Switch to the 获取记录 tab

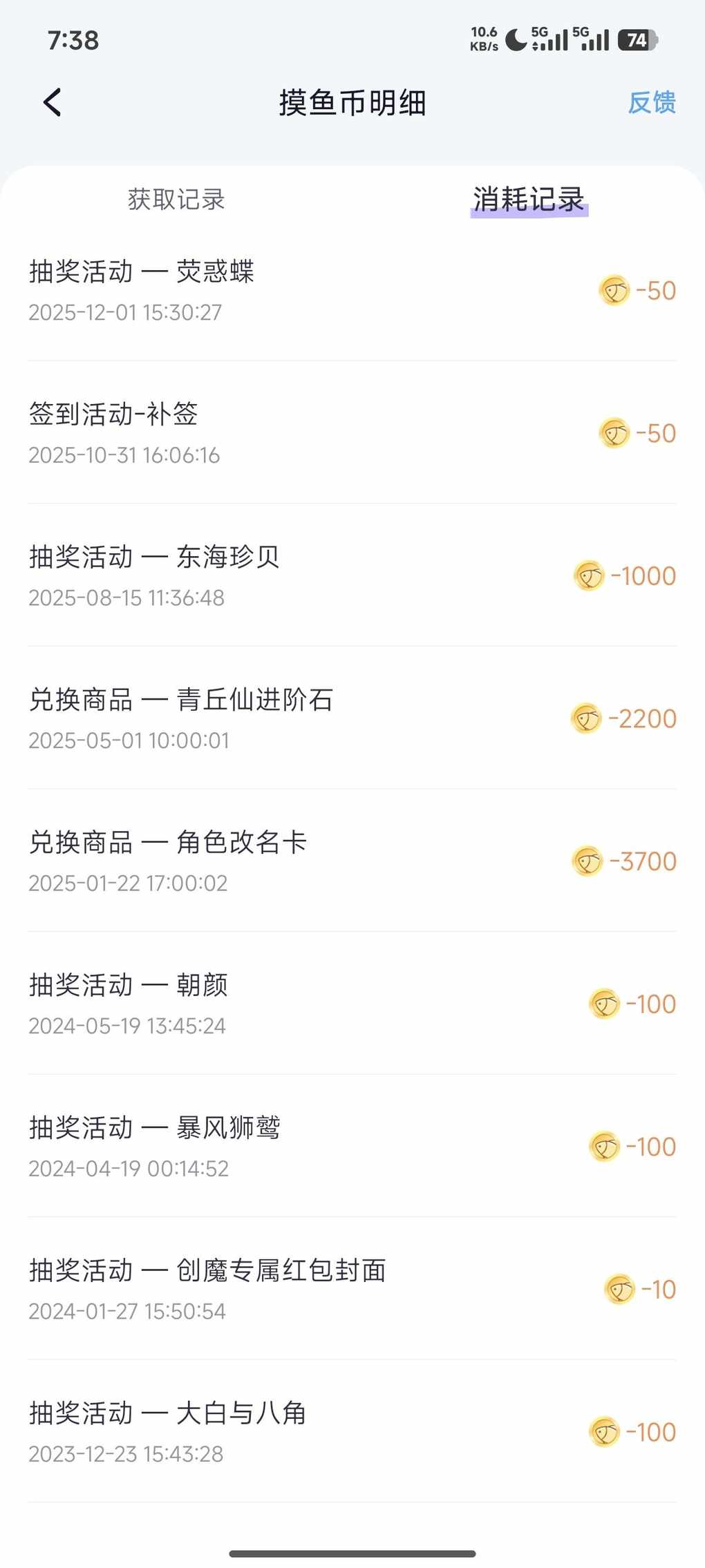176,200
